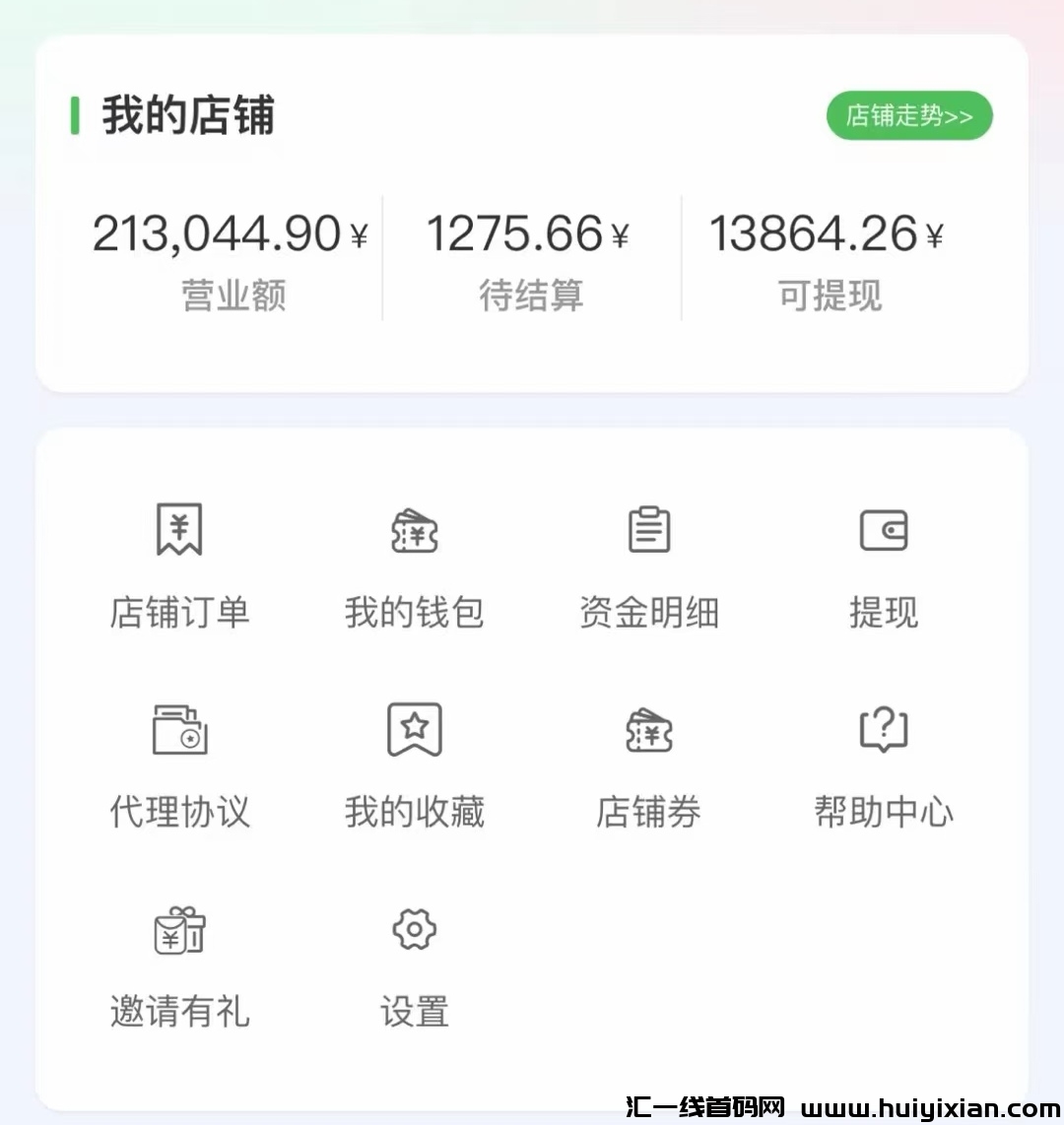Open 店铺券 shop coupons
This screenshot has width=1064, height=1125.
[649, 764]
